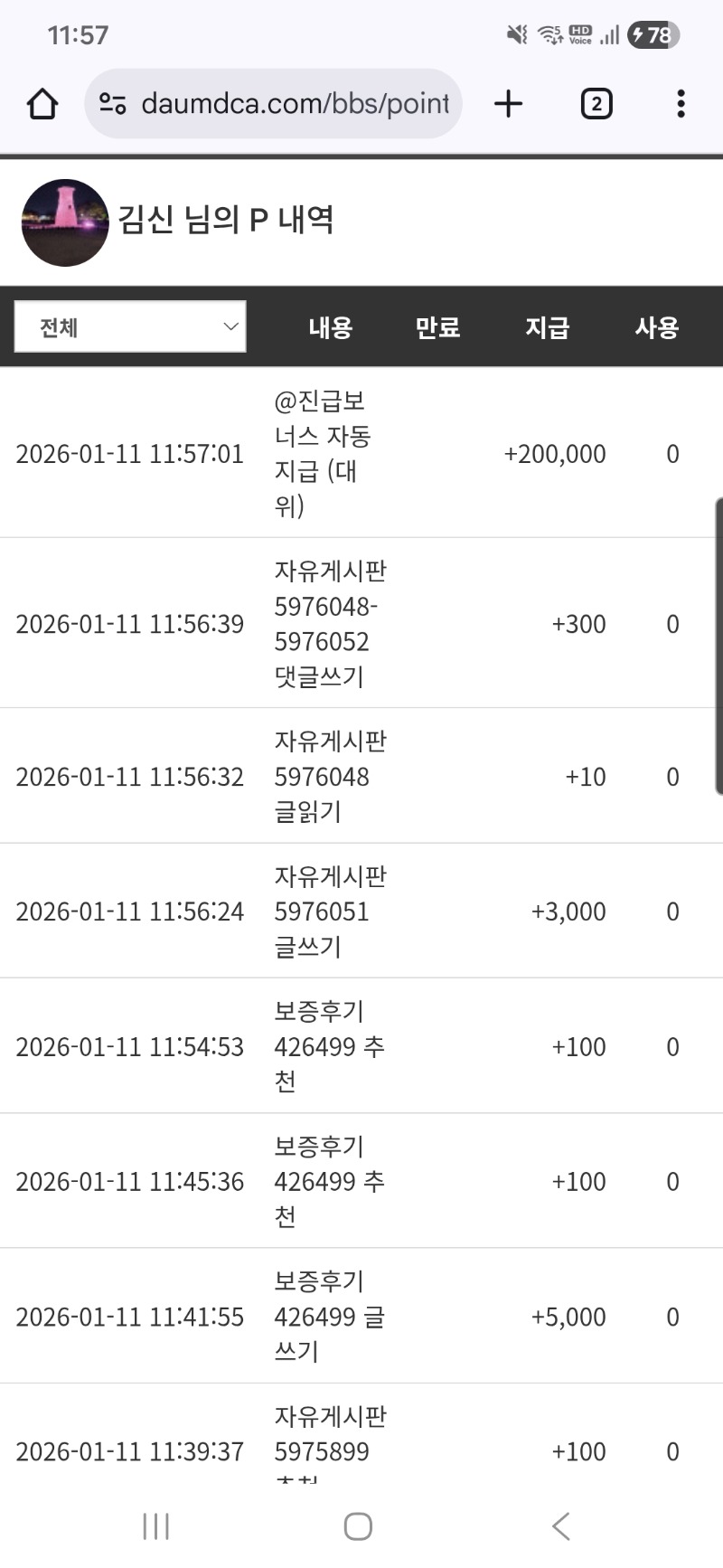Select the 내용 column header

(x=329, y=328)
